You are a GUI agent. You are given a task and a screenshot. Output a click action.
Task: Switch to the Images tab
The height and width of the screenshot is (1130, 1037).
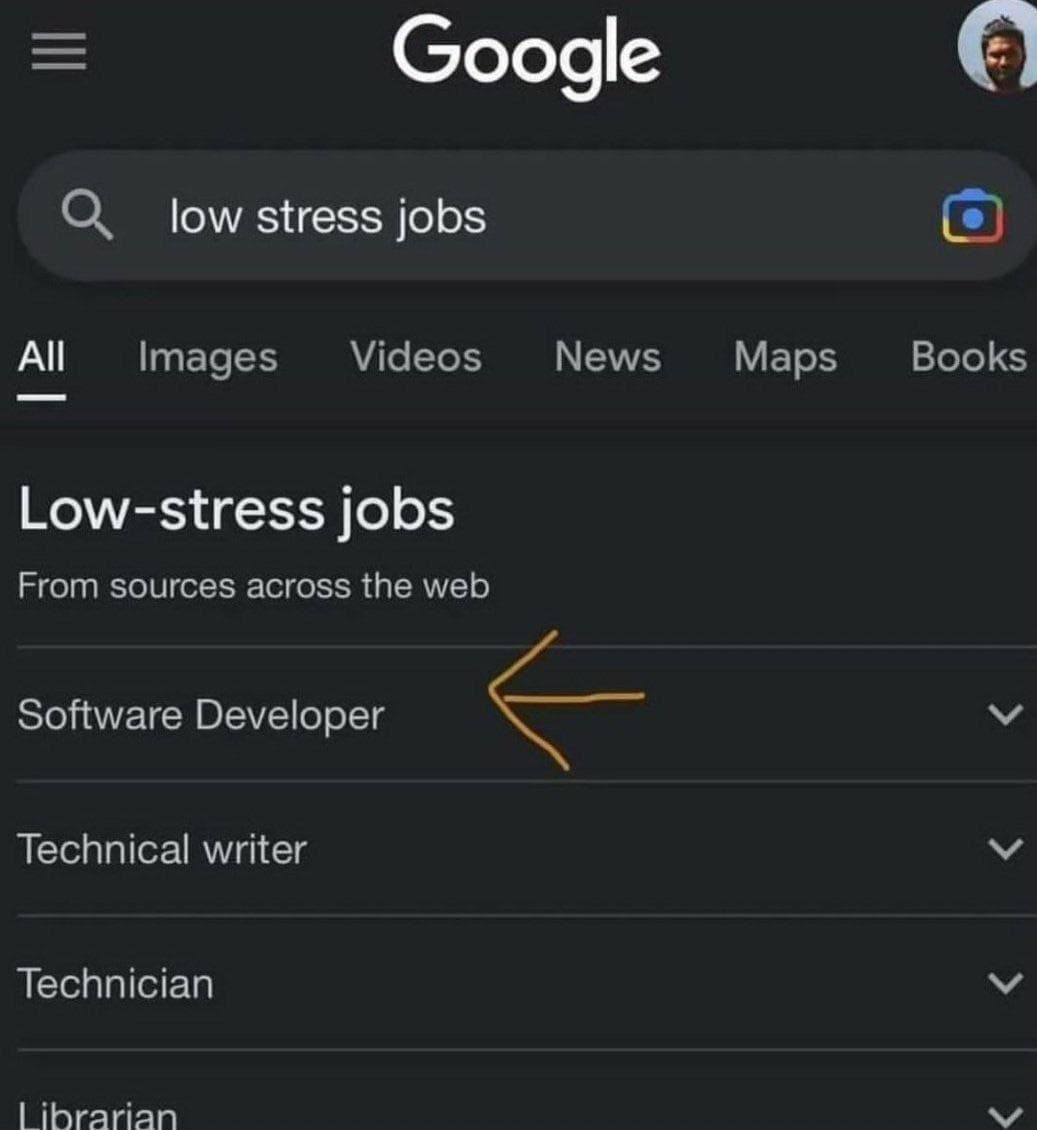point(207,357)
